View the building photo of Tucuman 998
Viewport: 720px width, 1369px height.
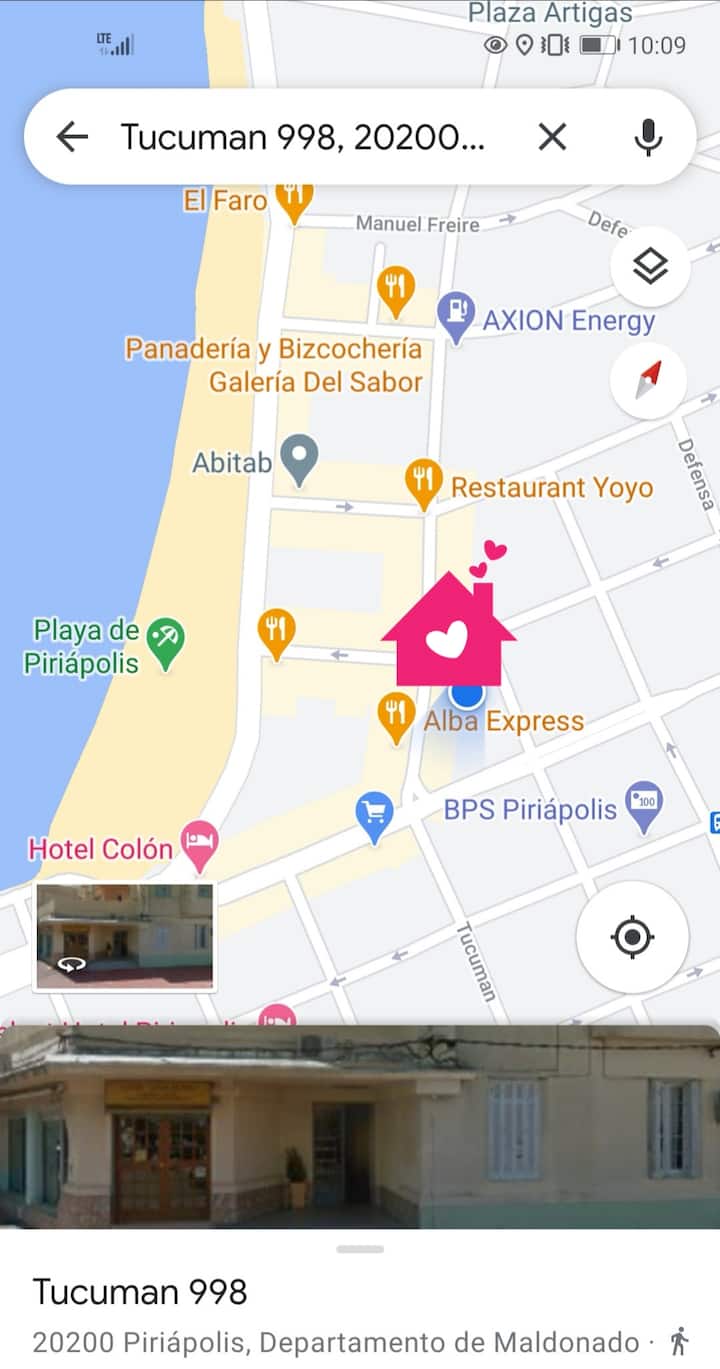pyautogui.click(x=360, y=1126)
